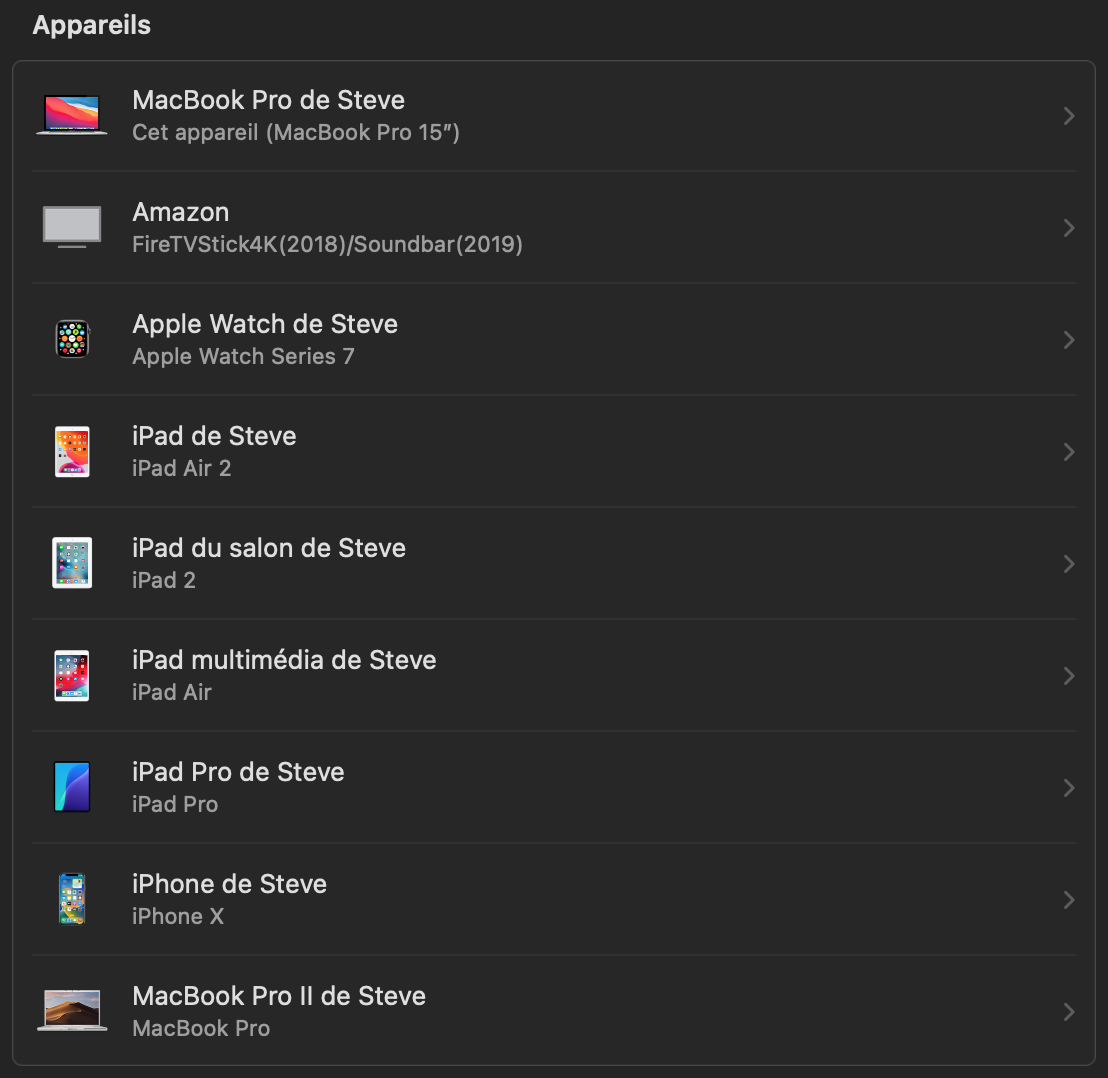The height and width of the screenshot is (1078, 1108).
Task: Open iPad Pro de Steve details
Action: (x=554, y=788)
